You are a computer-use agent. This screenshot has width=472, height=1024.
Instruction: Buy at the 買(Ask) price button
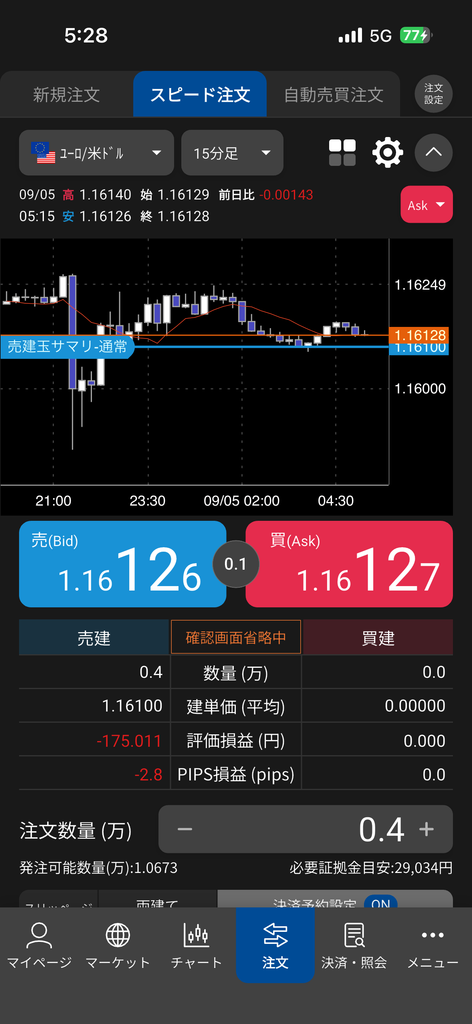[349, 564]
